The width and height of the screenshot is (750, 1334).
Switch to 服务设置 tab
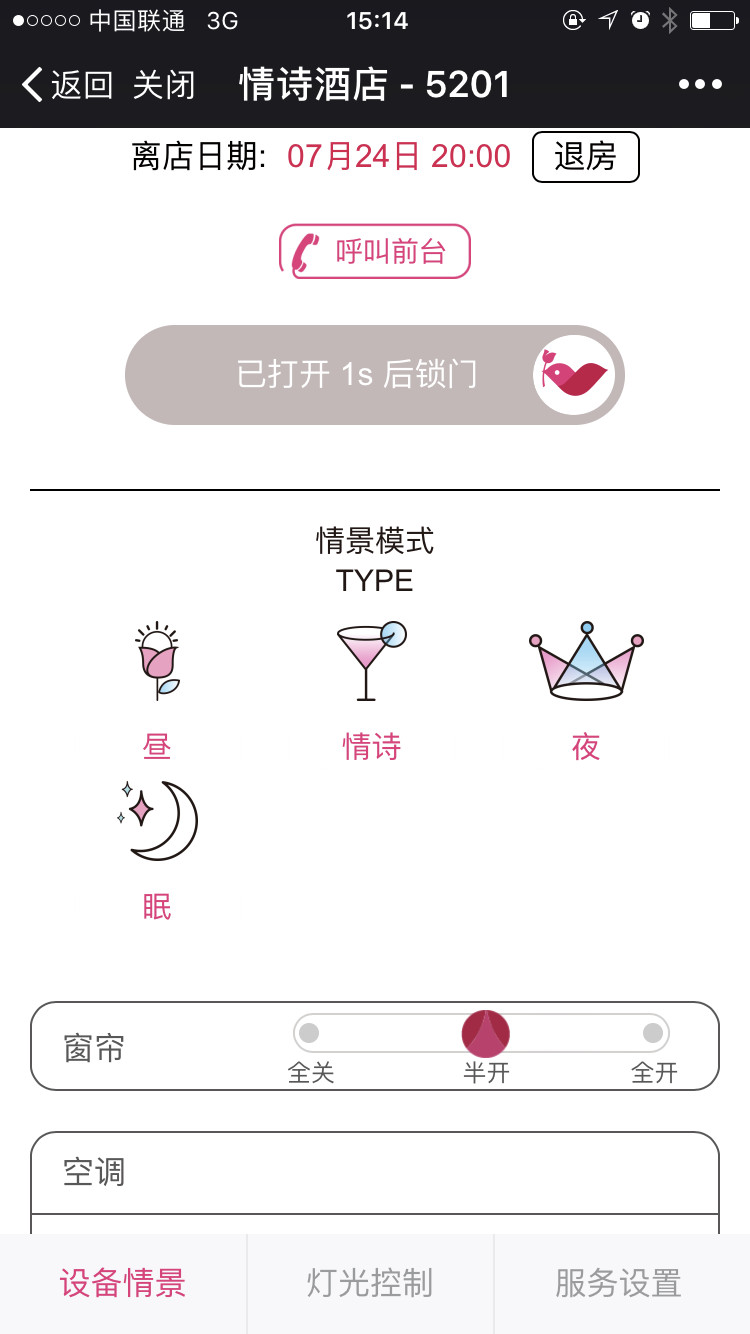[618, 1283]
